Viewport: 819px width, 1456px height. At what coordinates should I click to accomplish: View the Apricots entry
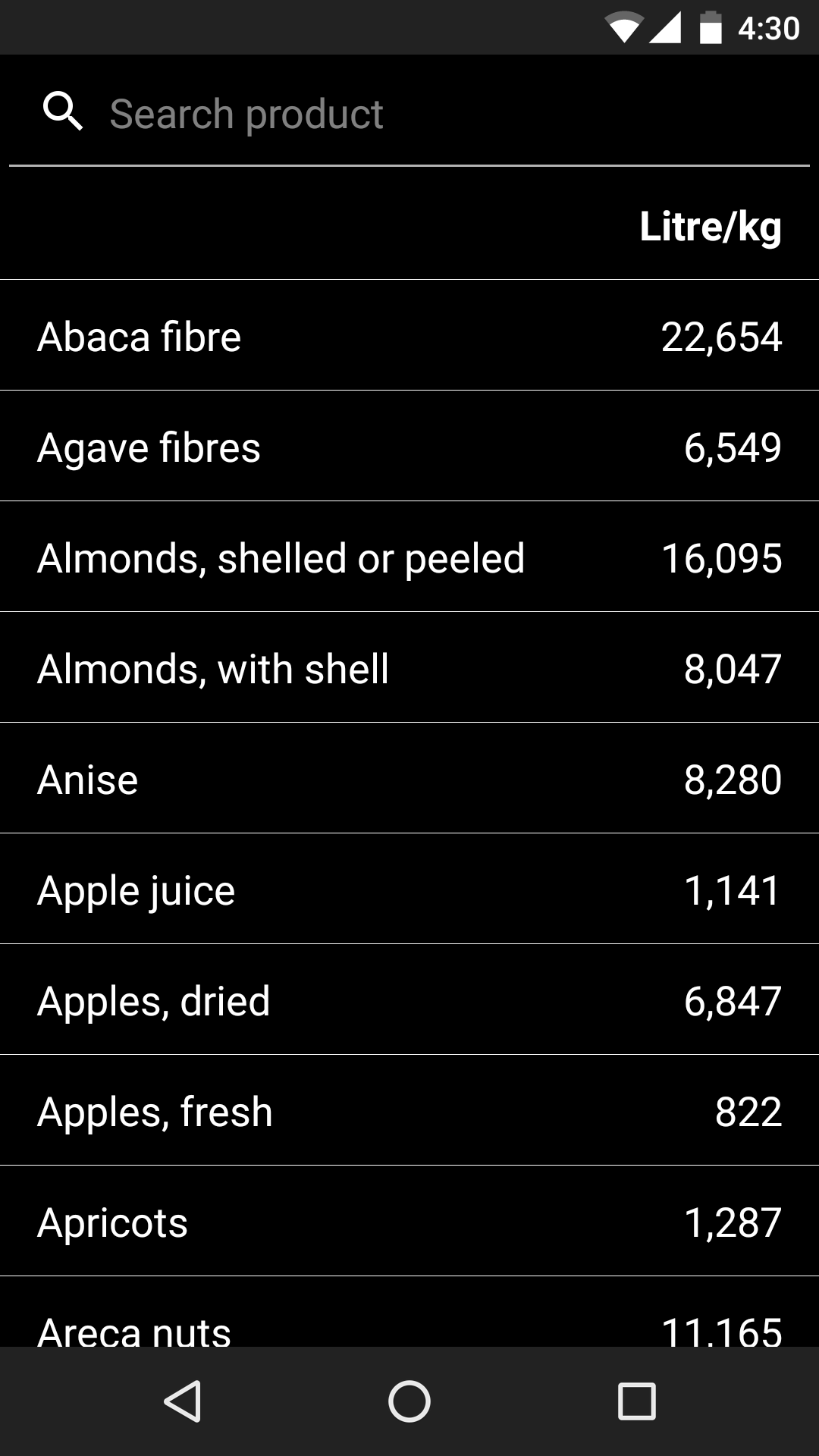tap(409, 1221)
